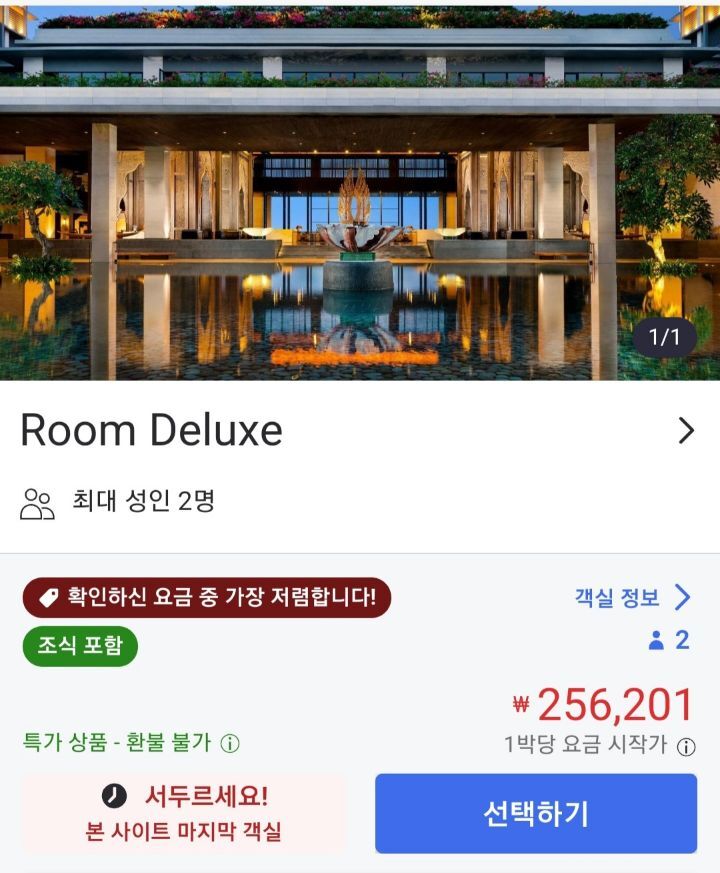Open info icon beside 1박당 요금 시작가
Viewport: 720px width, 873px height.
686,747
